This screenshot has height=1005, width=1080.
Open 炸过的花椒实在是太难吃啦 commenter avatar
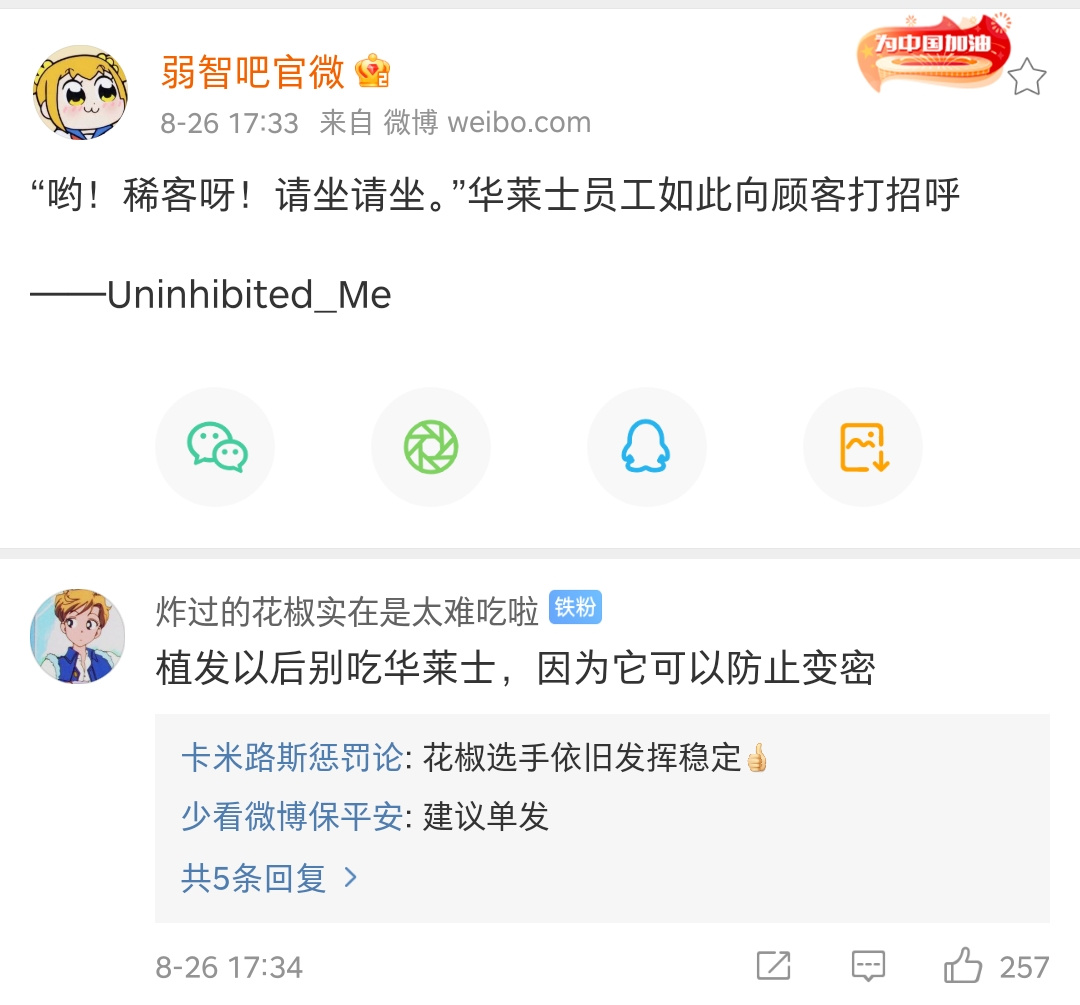pyautogui.click(x=78, y=635)
